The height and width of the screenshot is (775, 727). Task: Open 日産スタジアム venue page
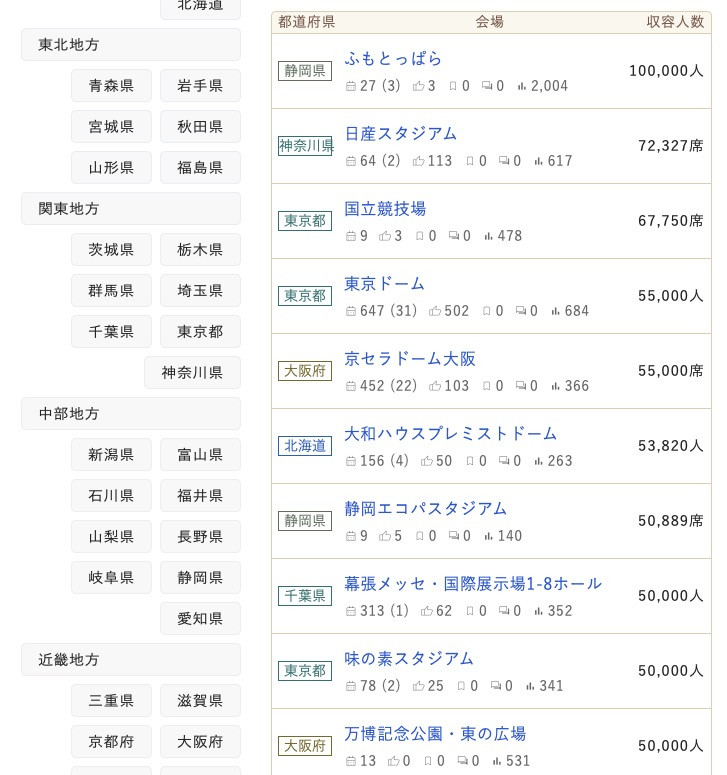(400, 134)
